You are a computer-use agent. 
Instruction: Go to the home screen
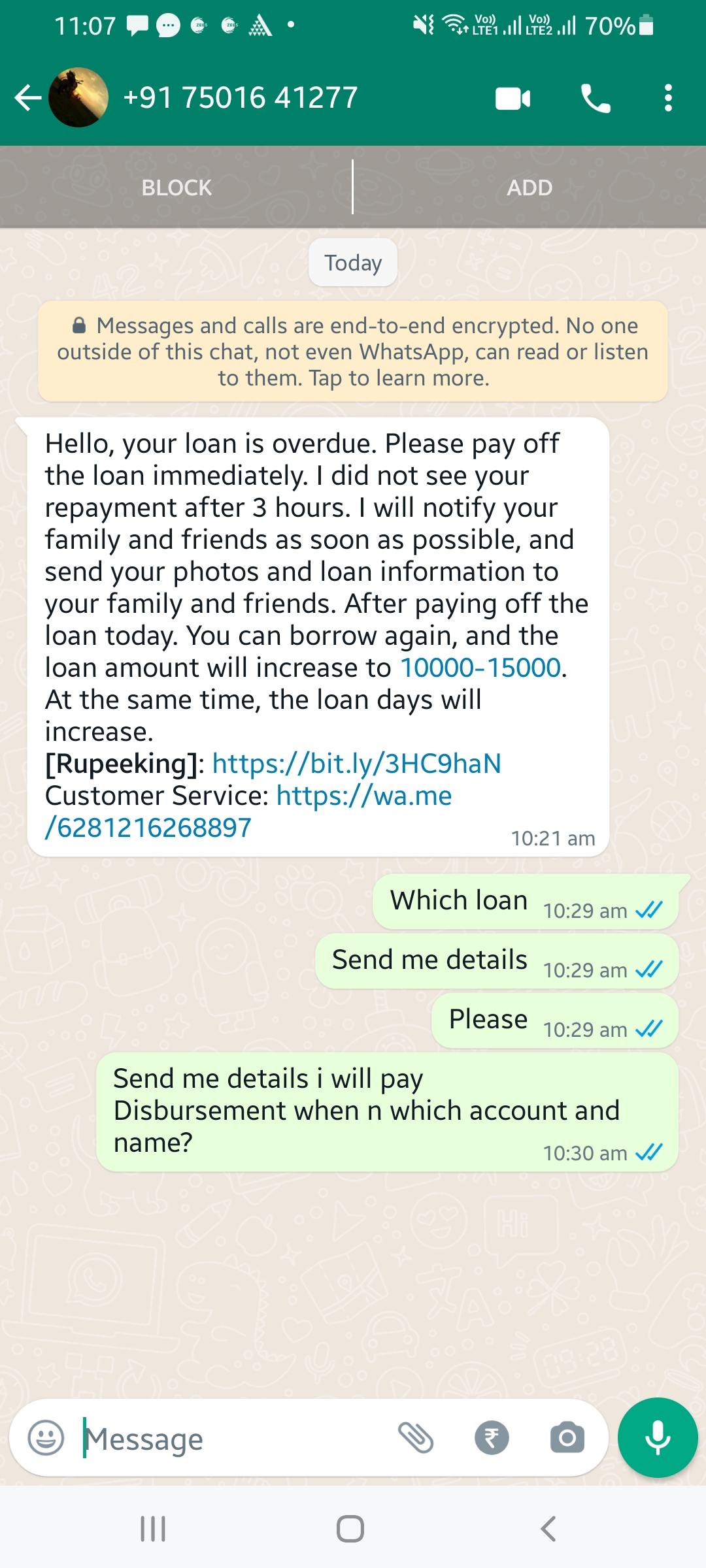tap(350, 1529)
